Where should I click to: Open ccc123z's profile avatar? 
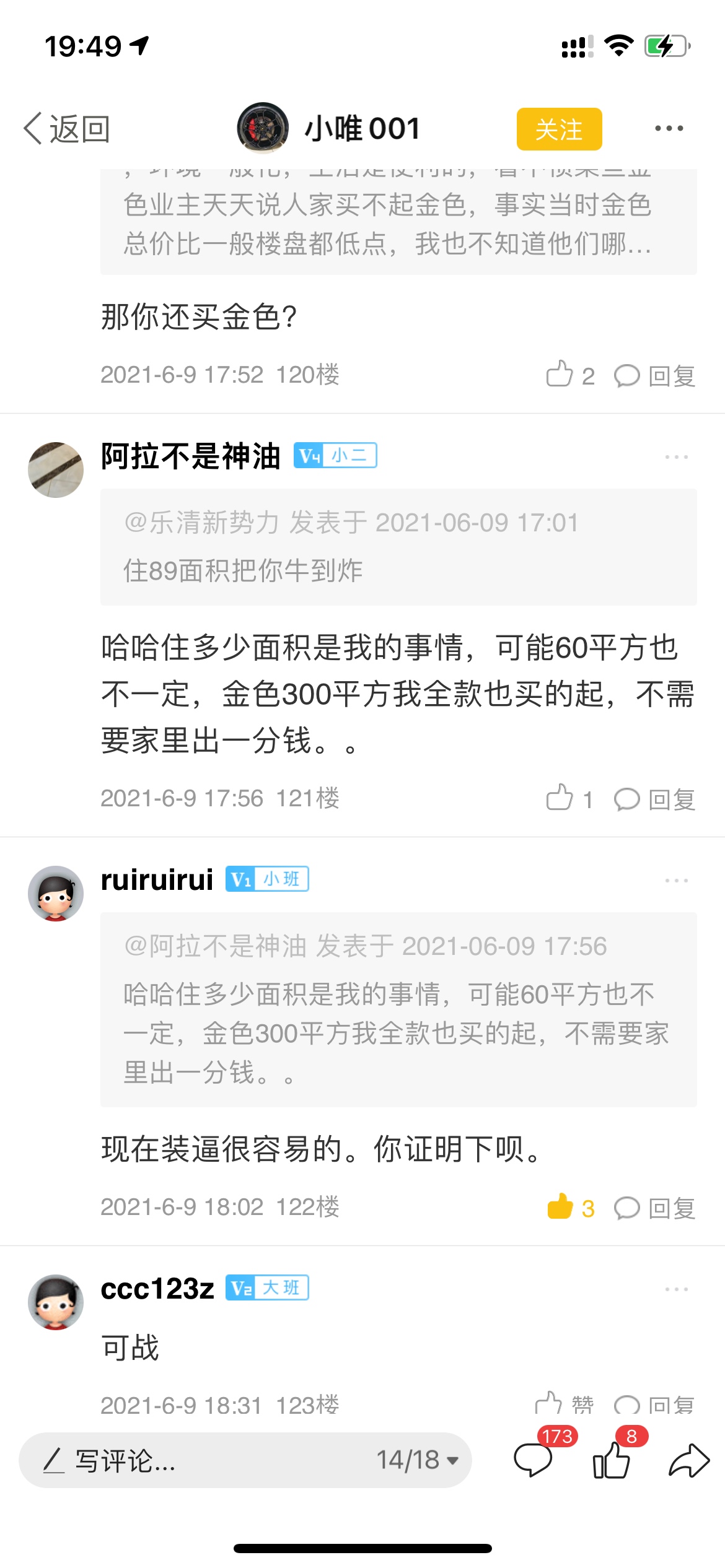pyautogui.click(x=56, y=1302)
